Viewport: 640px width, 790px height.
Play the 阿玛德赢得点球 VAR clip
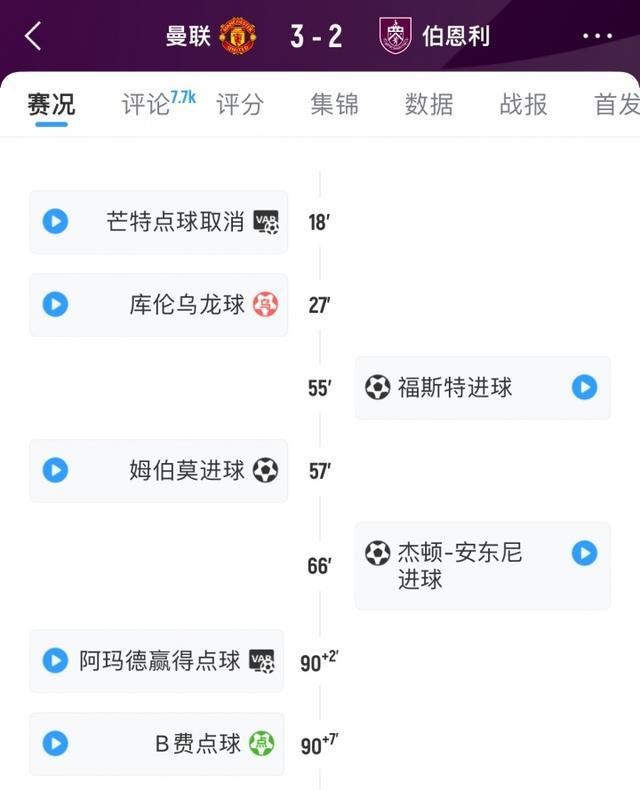[55, 661]
